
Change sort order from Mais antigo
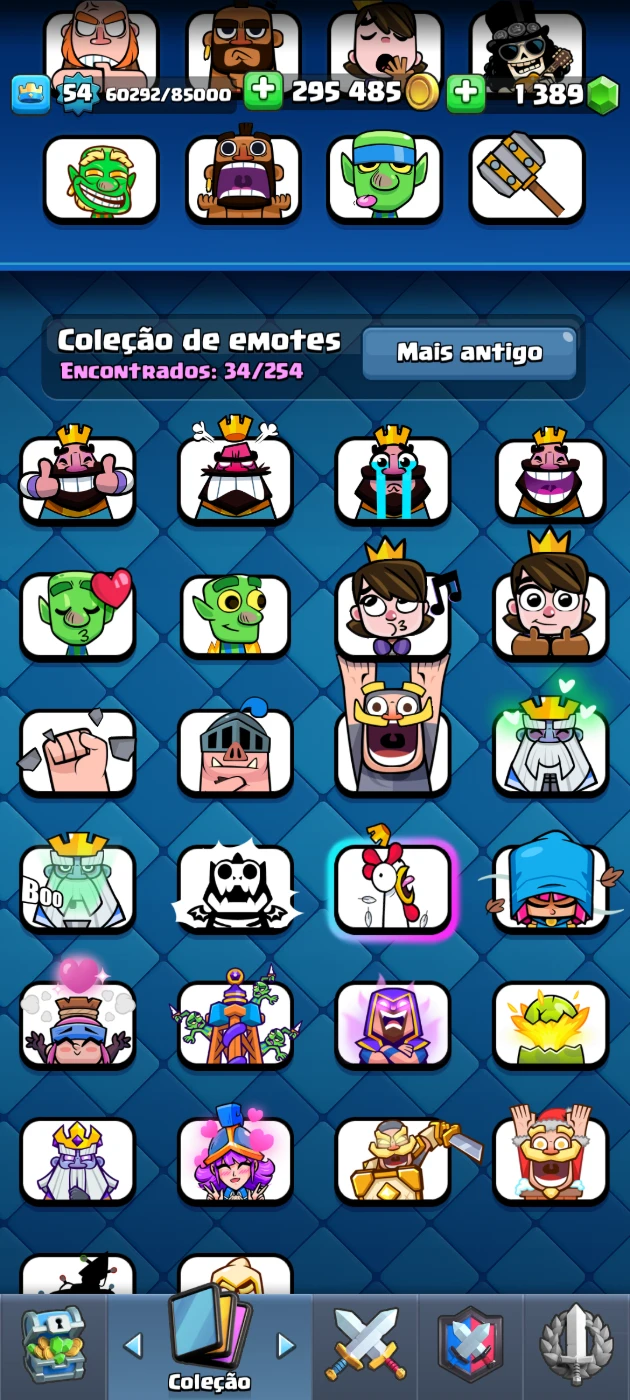(469, 353)
